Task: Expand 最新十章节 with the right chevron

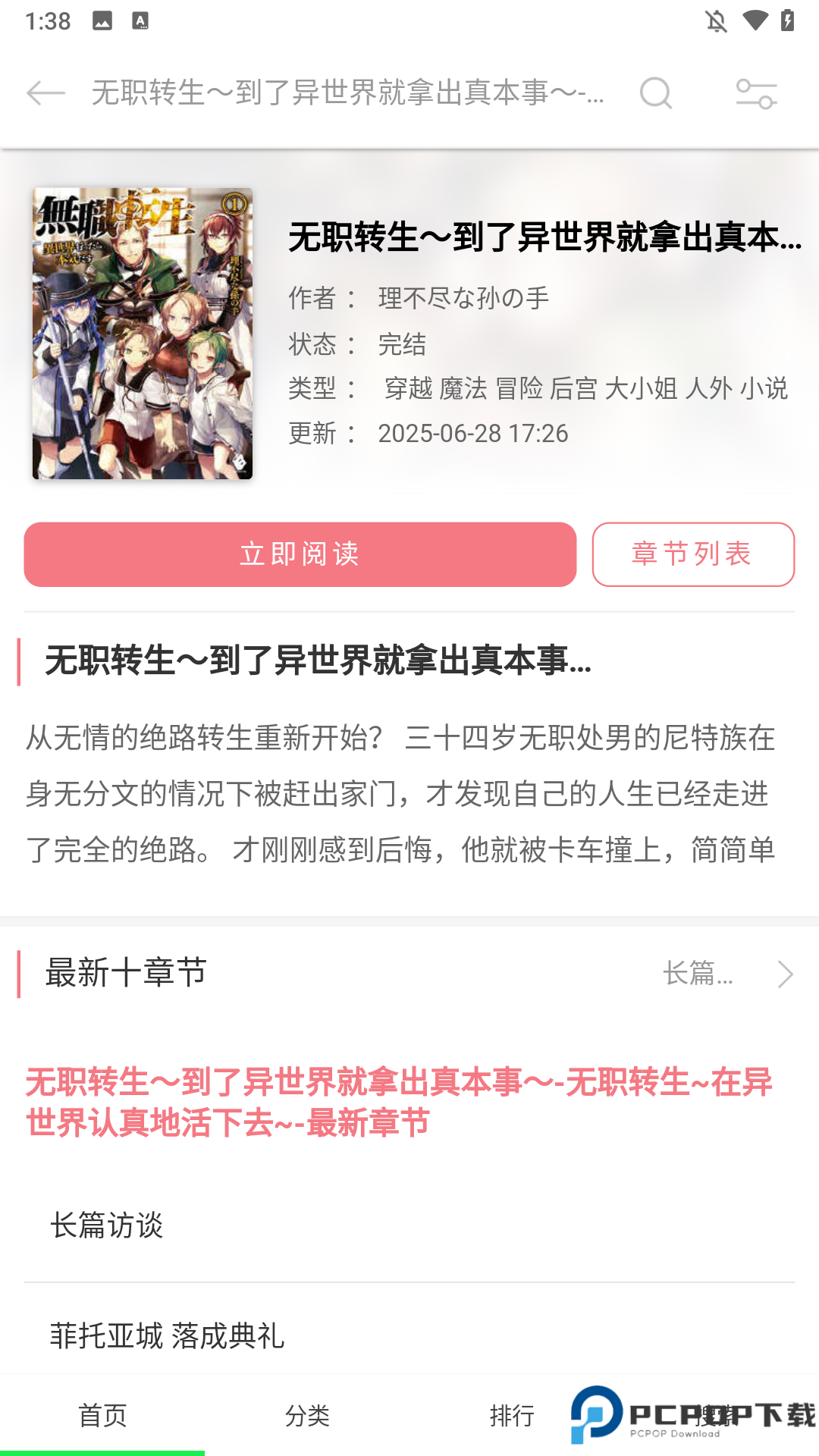Action: coord(783,973)
